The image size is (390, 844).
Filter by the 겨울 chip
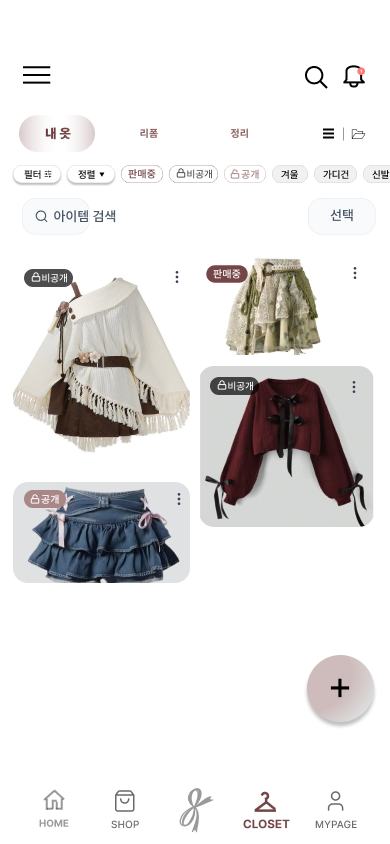click(x=290, y=174)
